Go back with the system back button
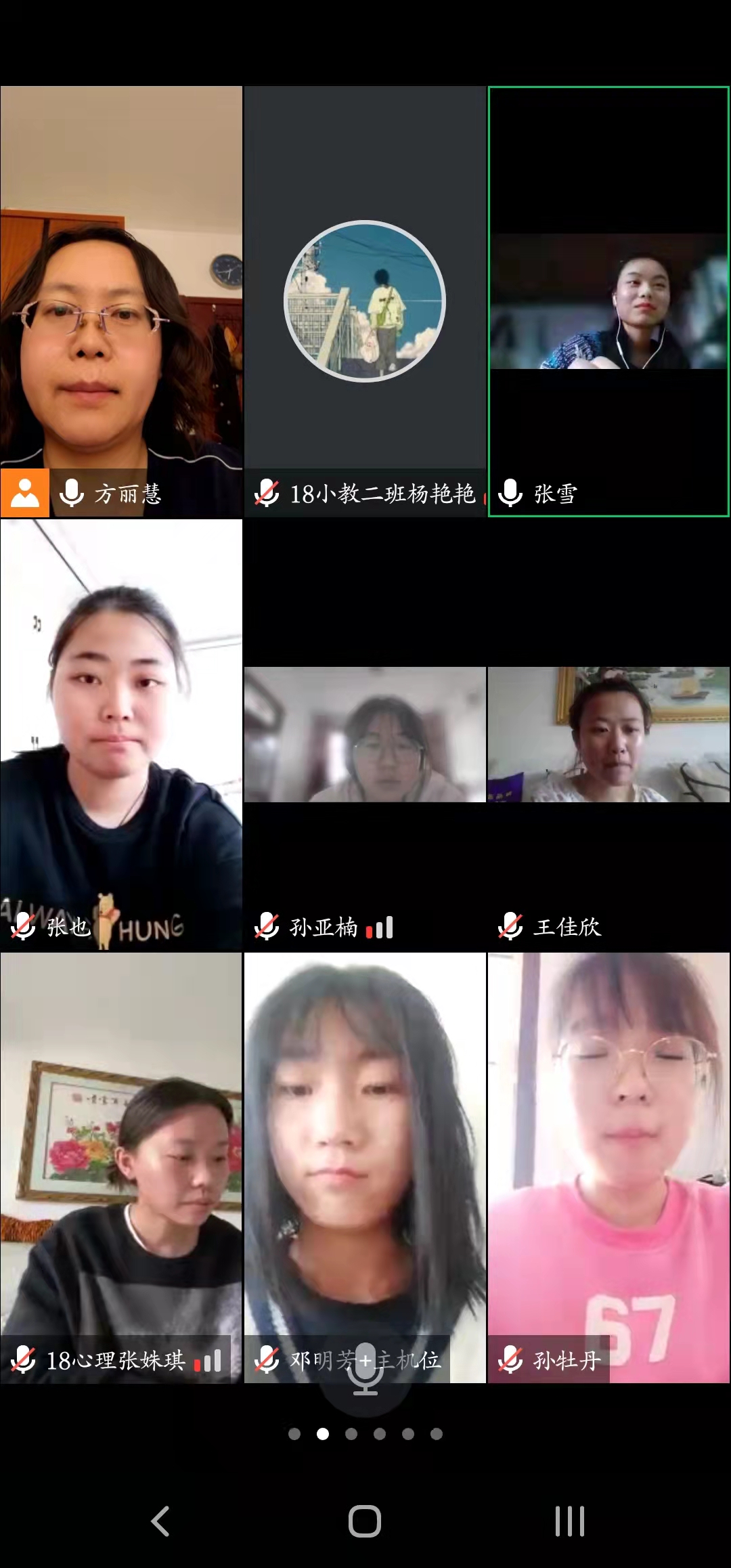Screen dimensions: 731x1568 (x=160, y=1521)
